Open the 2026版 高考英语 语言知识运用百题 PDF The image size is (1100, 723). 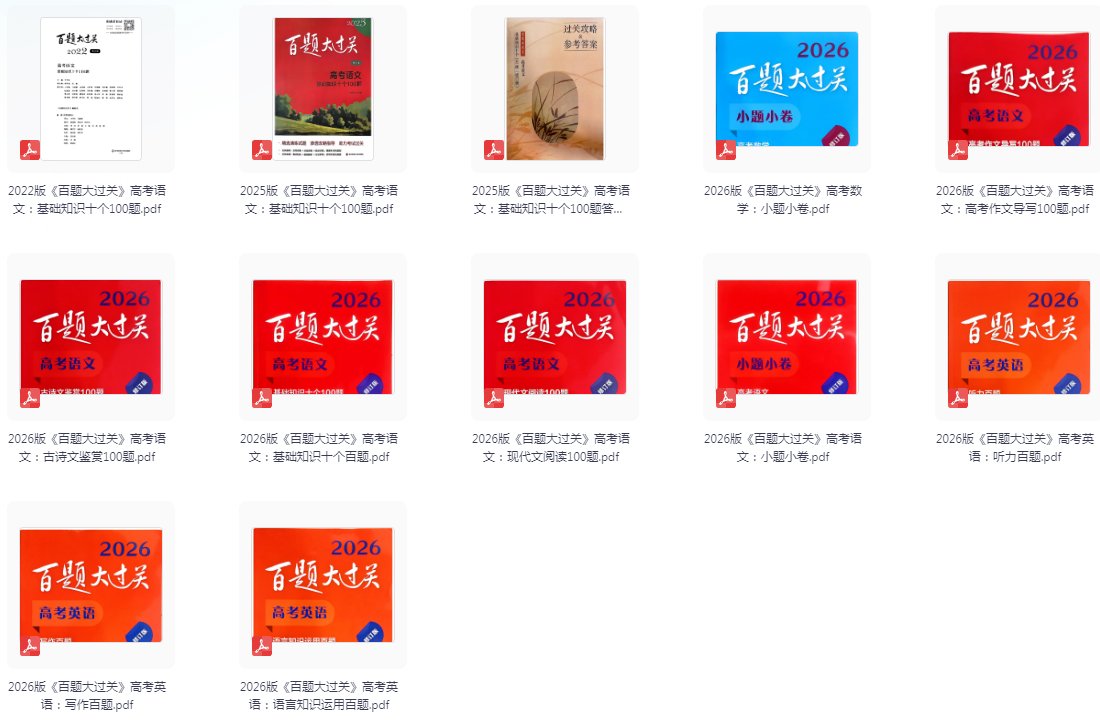(x=323, y=584)
